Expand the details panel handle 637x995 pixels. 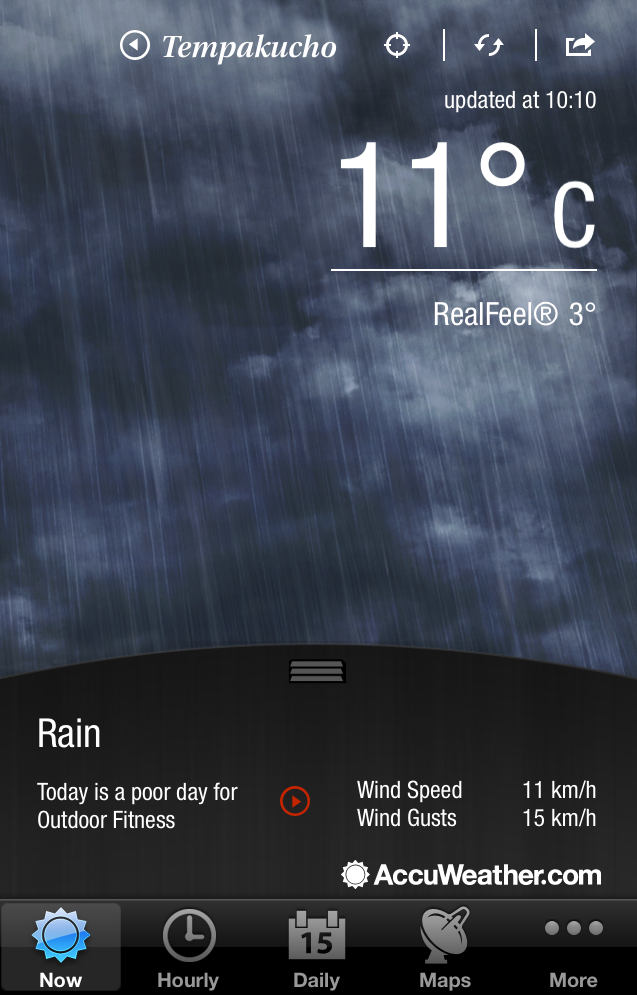click(317, 671)
